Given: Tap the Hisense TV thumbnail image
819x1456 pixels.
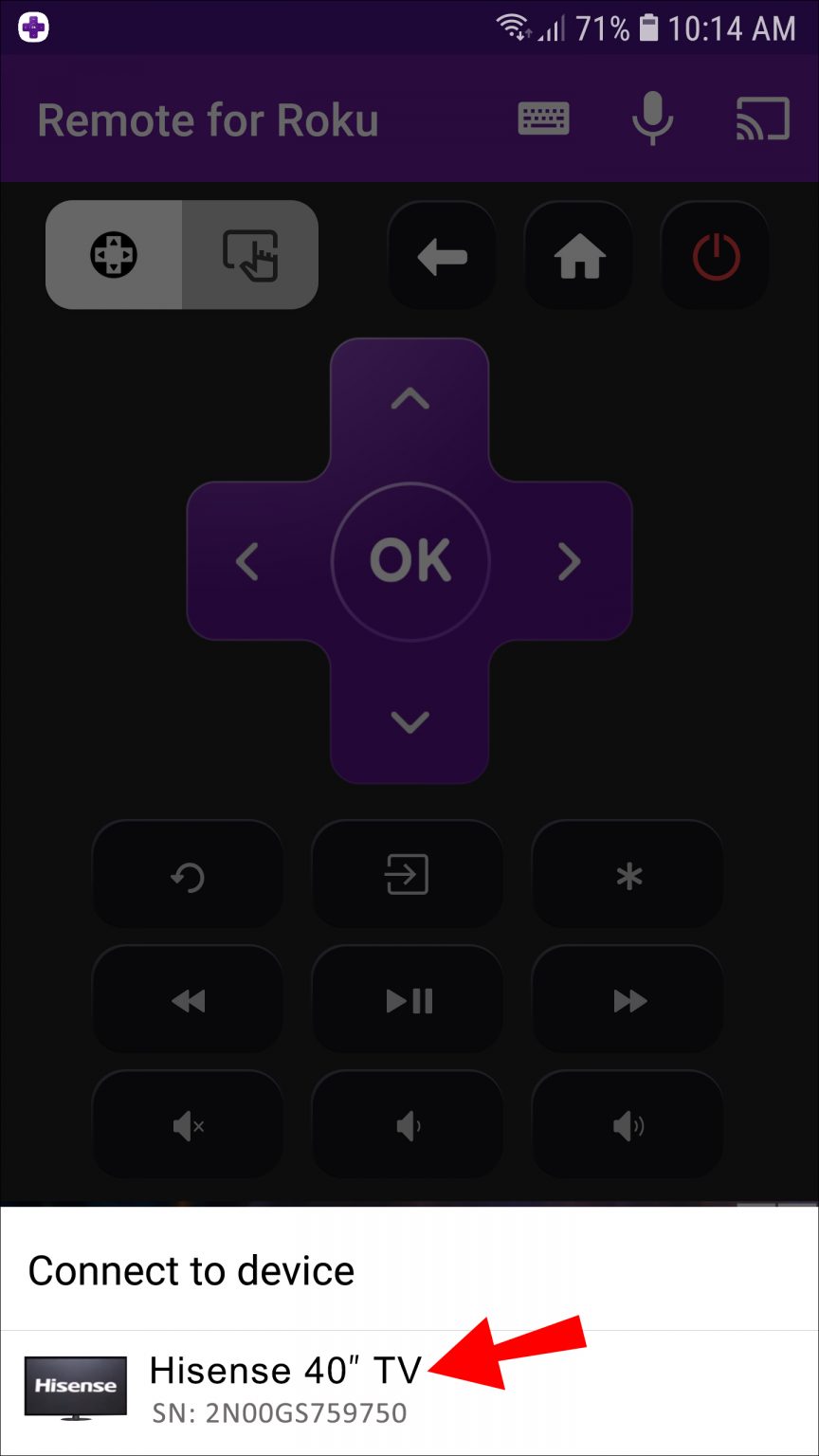Looking at the screenshot, I should pos(75,1387).
